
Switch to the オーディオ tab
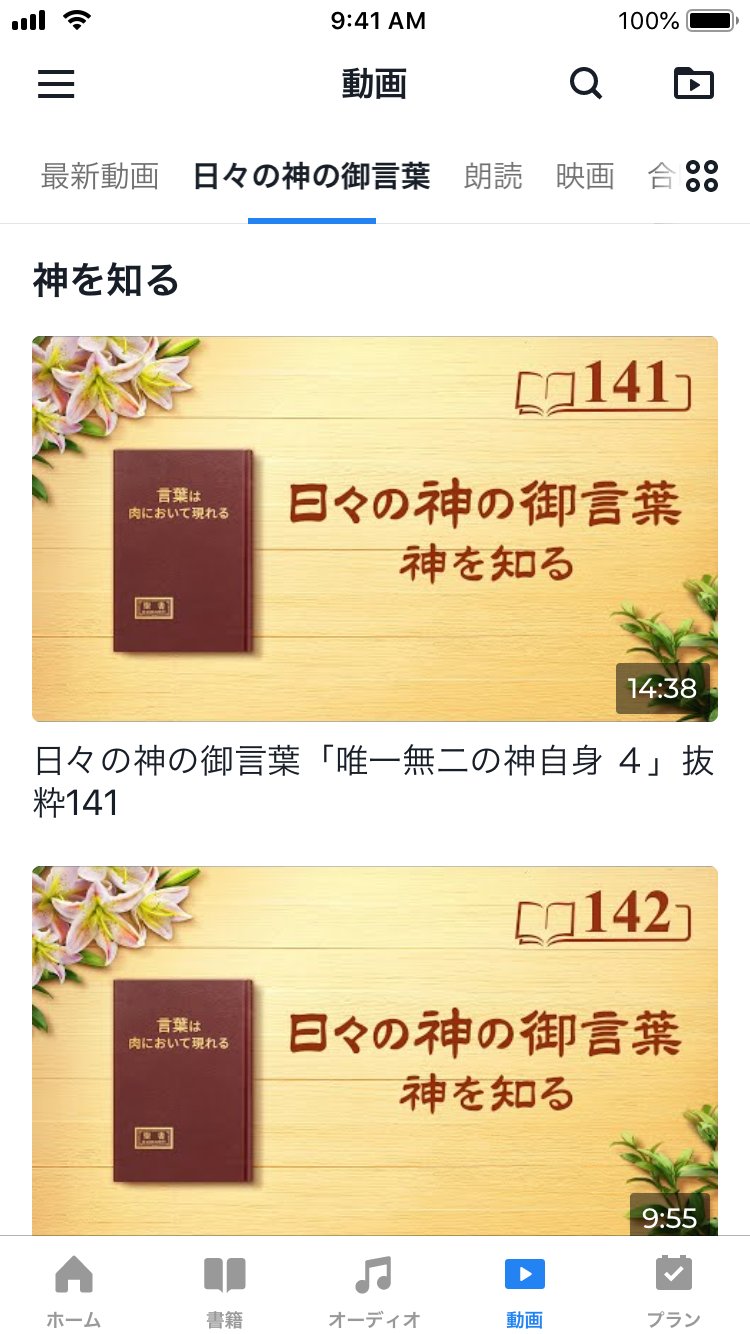click(374, 1290)
